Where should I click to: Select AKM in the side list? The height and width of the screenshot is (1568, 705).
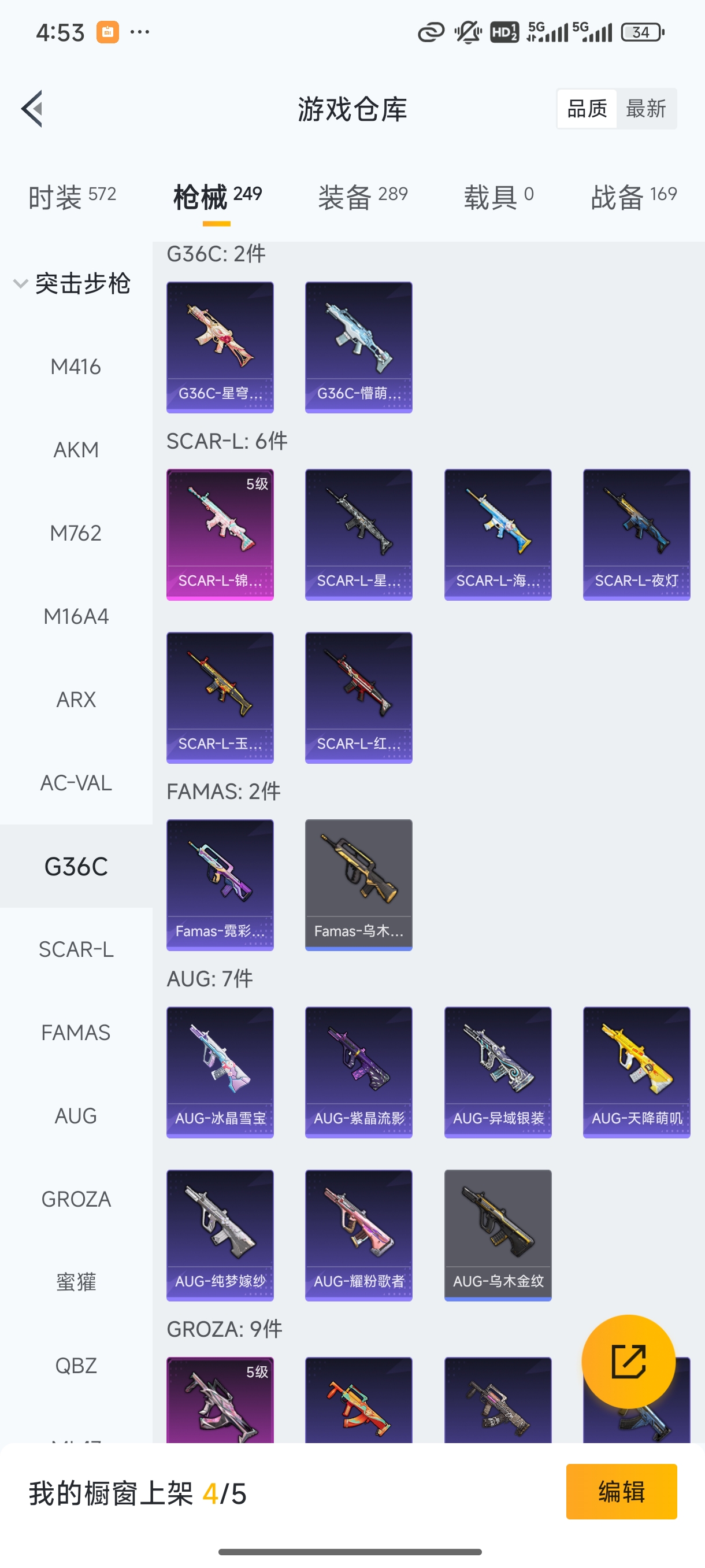(76, 450)
